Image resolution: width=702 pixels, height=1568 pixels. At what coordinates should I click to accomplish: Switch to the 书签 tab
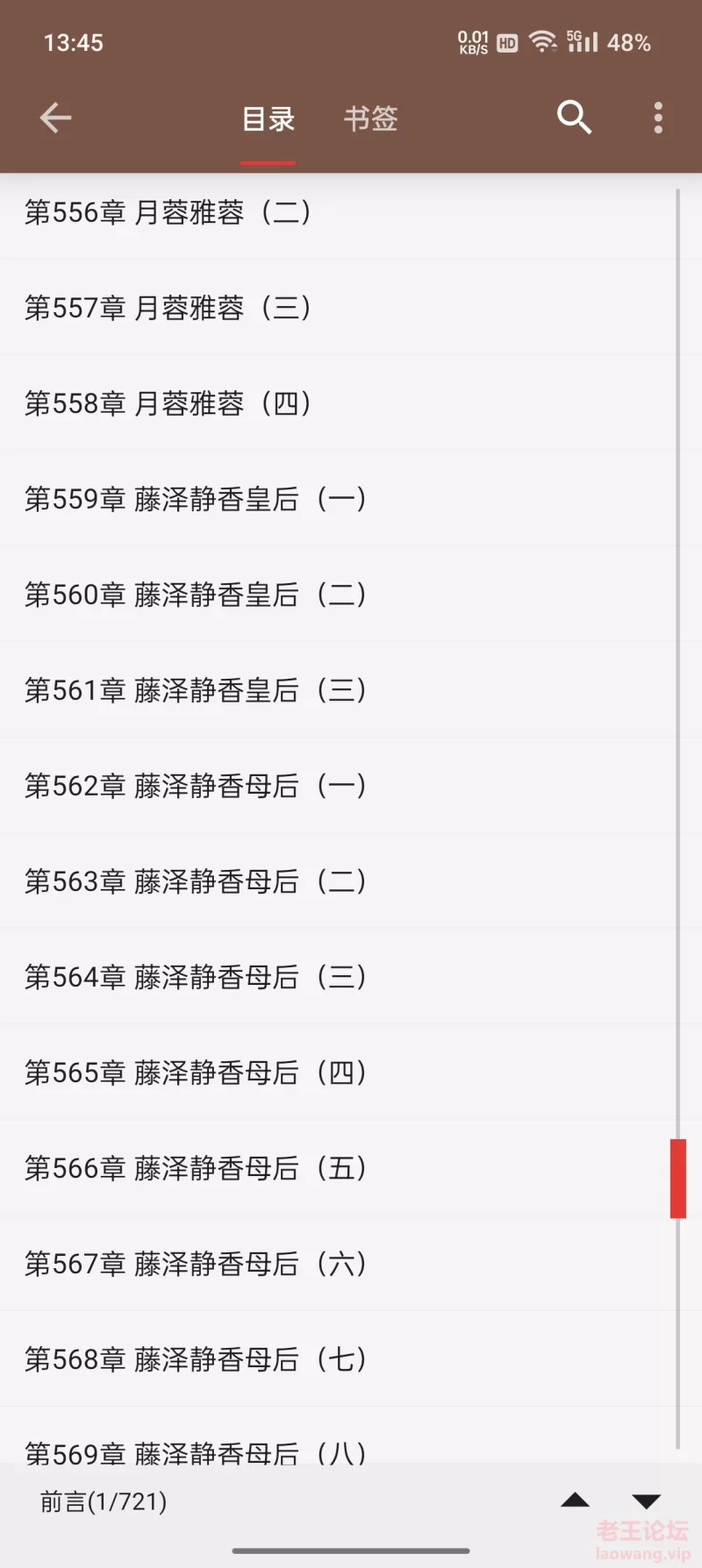click(x=370, y=118)
